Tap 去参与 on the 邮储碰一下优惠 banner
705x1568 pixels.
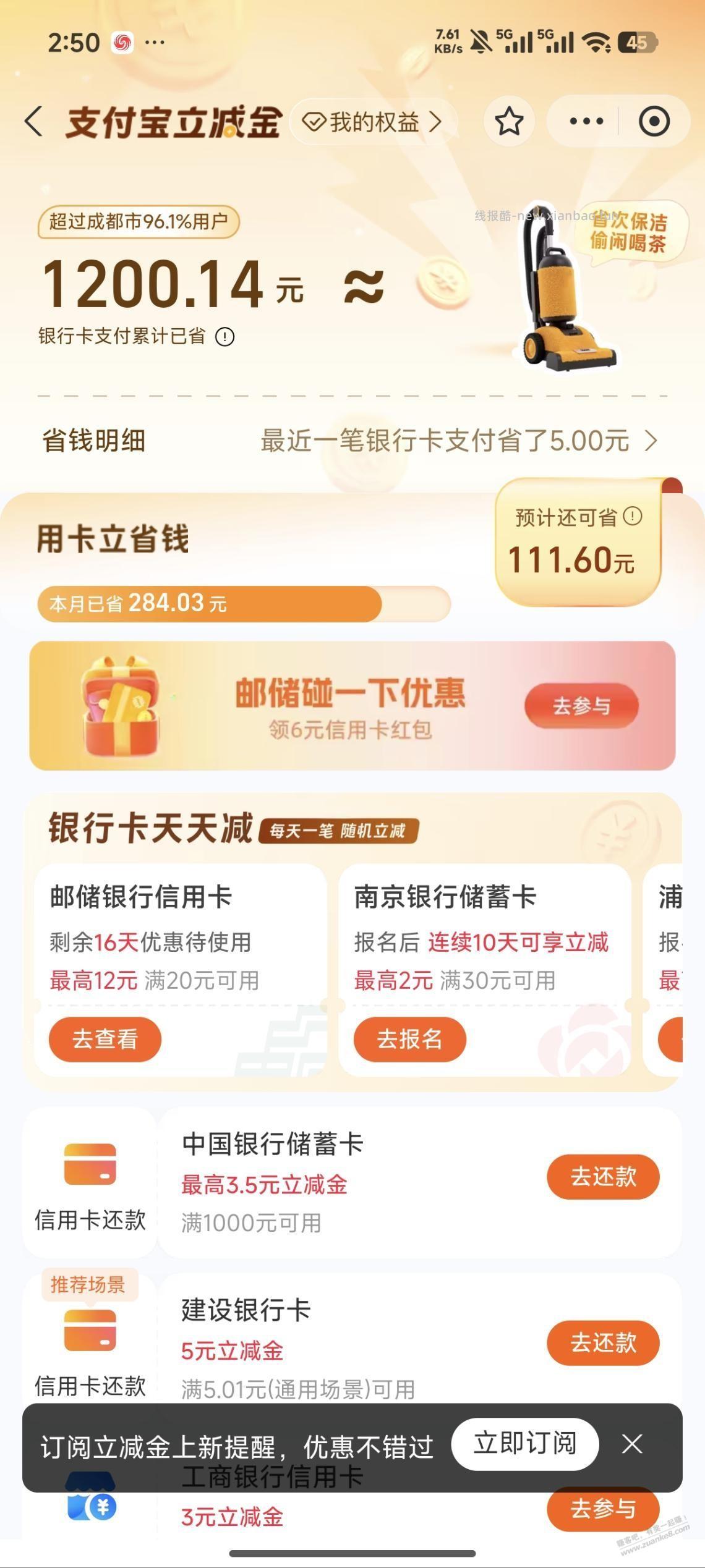(581, 706)
